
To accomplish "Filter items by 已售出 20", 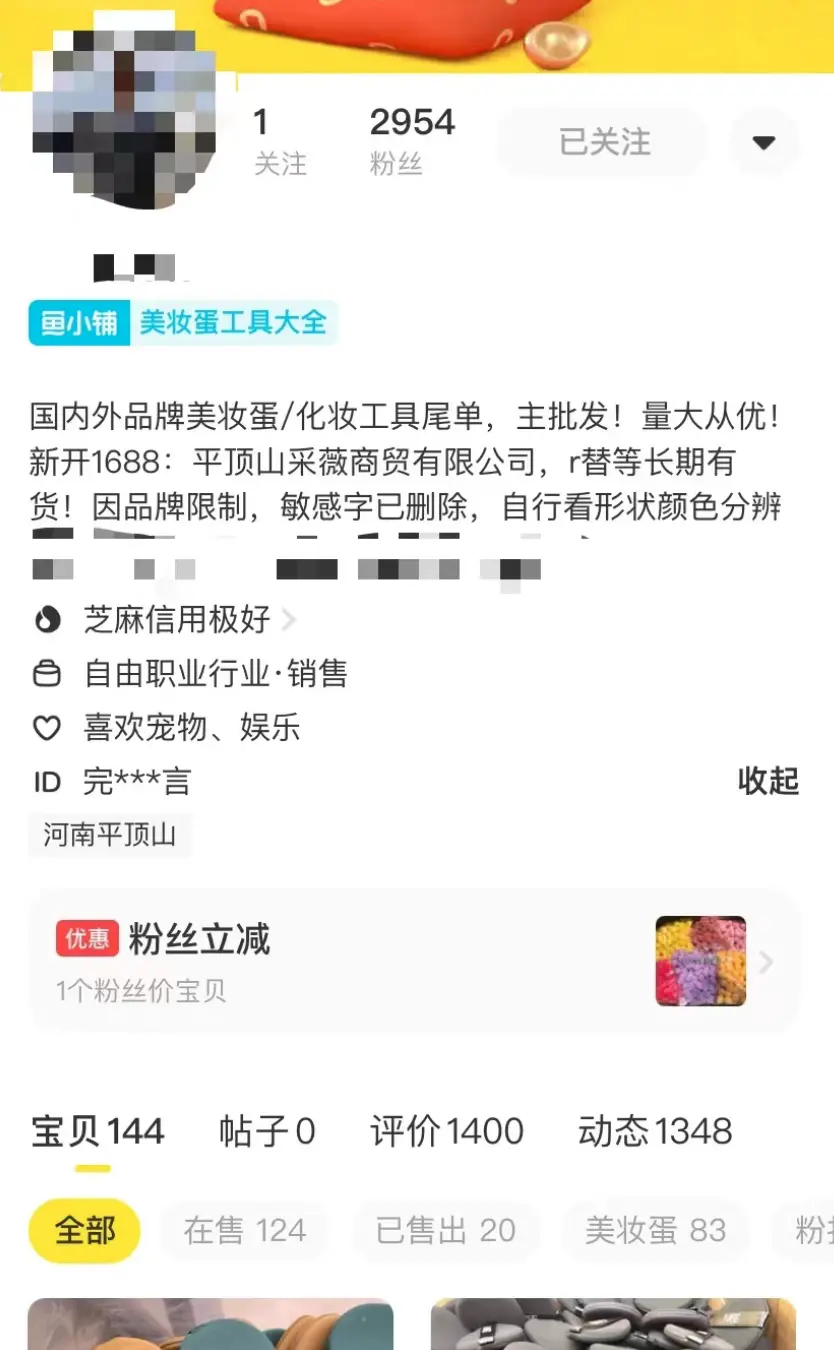I will point(445,1230).
